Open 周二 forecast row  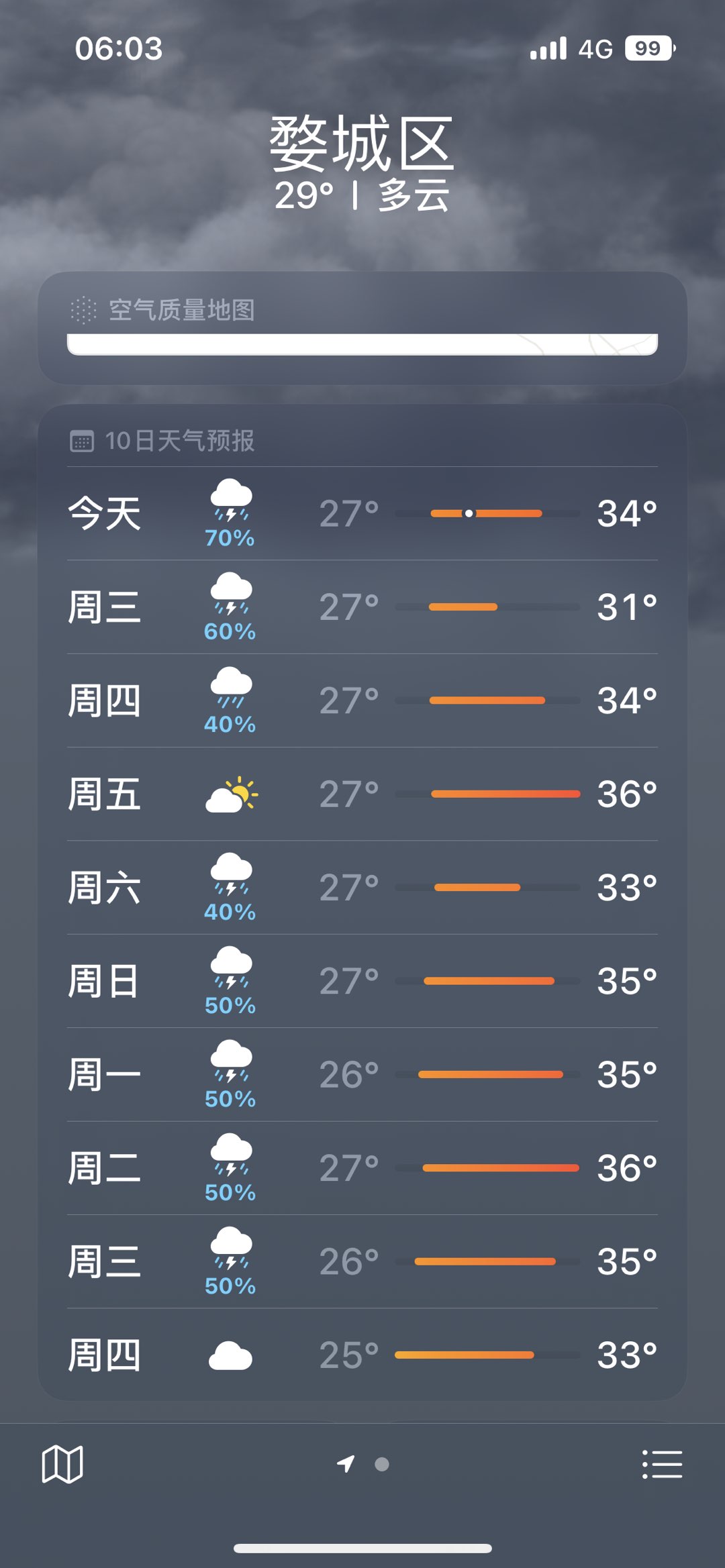coord(362,1168)
